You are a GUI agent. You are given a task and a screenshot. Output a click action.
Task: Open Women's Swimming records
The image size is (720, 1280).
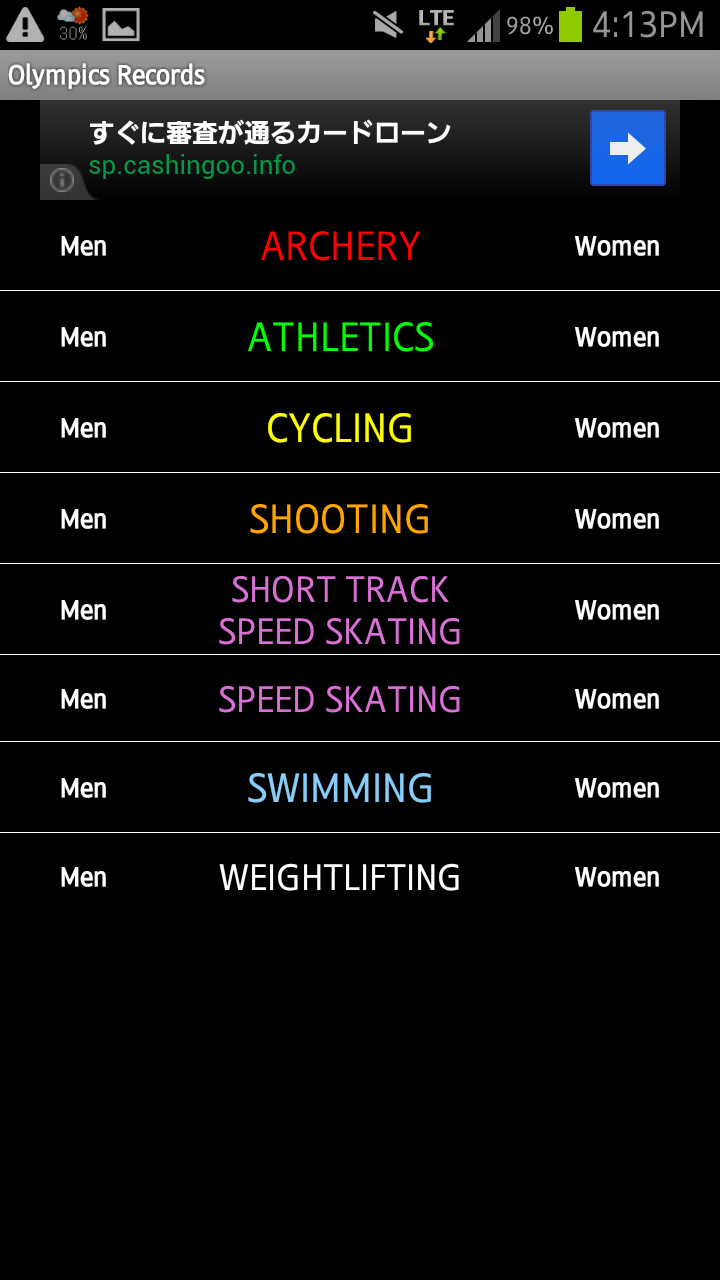pos(617,788)
